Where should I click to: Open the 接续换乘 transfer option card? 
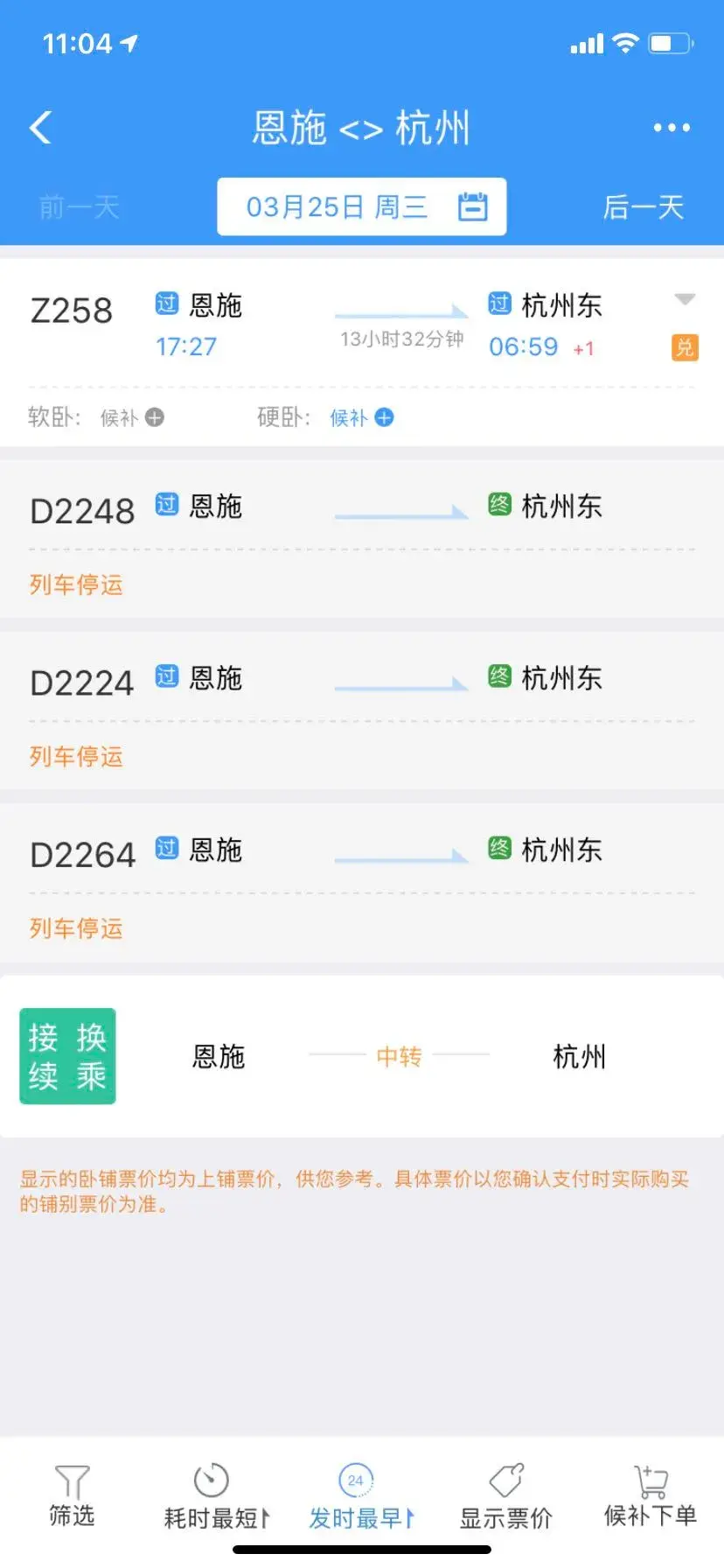pos(361,1056)
